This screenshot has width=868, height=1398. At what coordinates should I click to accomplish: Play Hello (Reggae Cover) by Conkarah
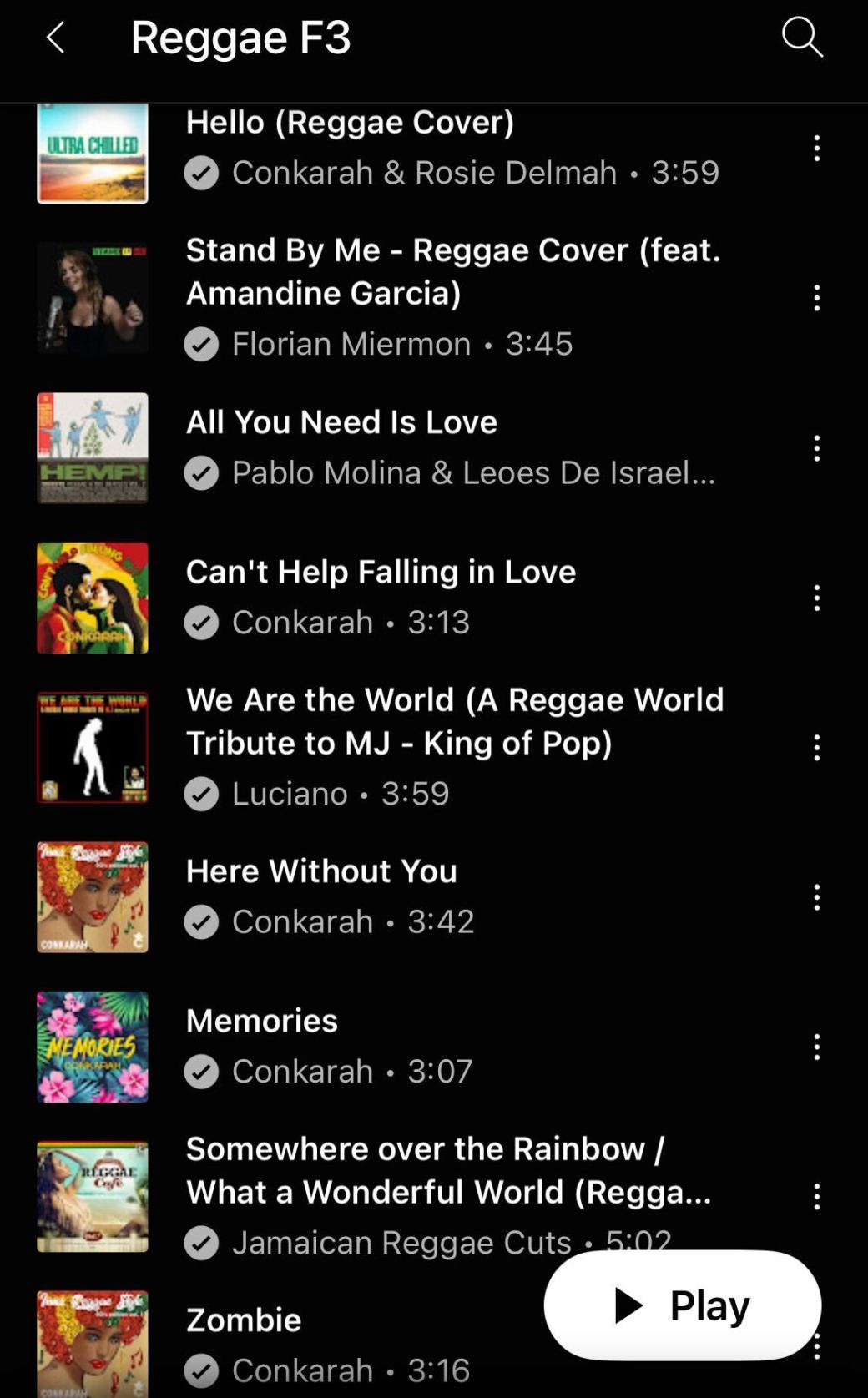(x=351, y=123)
